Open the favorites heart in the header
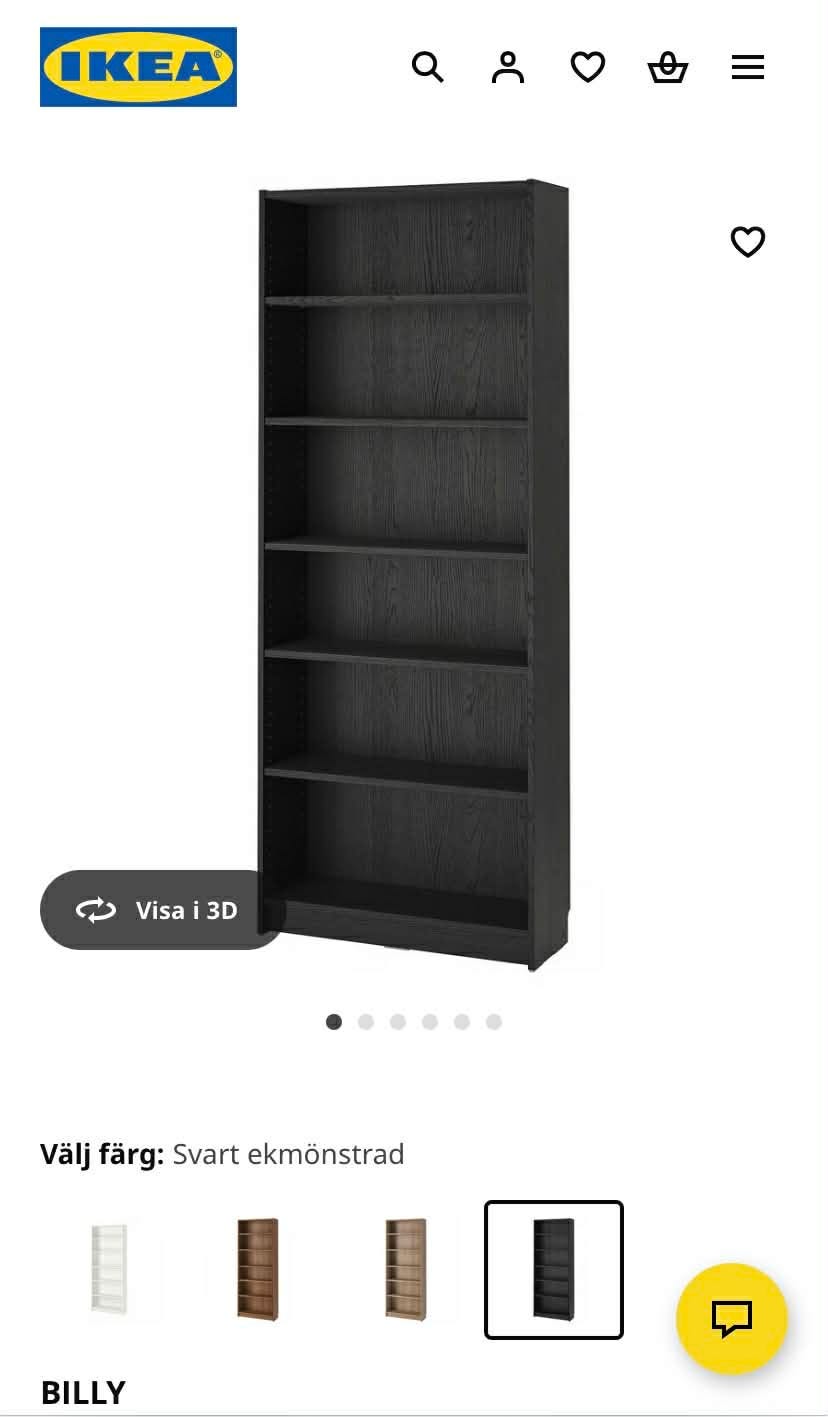Image resolution: width=828 pixels, height=1417 pixels. (x=588, y=67)
